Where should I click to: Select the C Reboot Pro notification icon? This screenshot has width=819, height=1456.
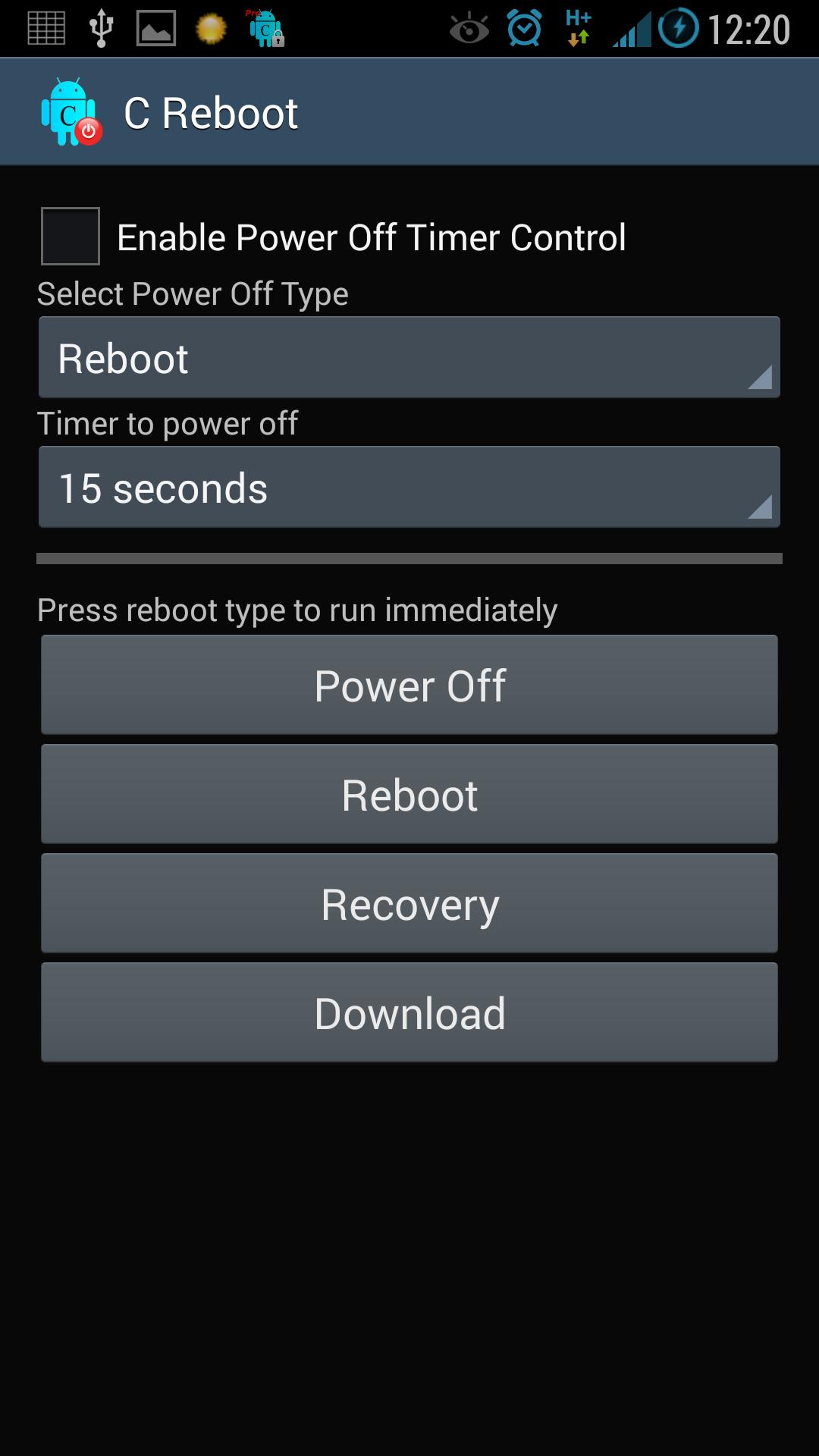click(x=267, y=27)
